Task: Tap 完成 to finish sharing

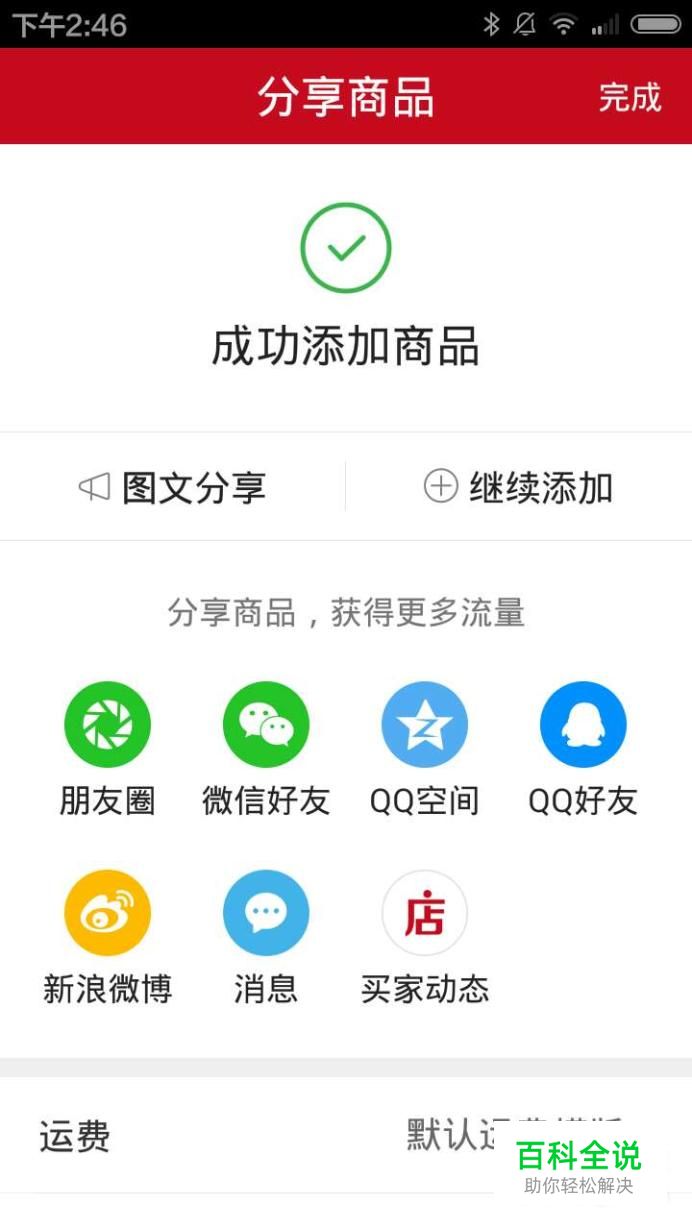Action: 630,97
